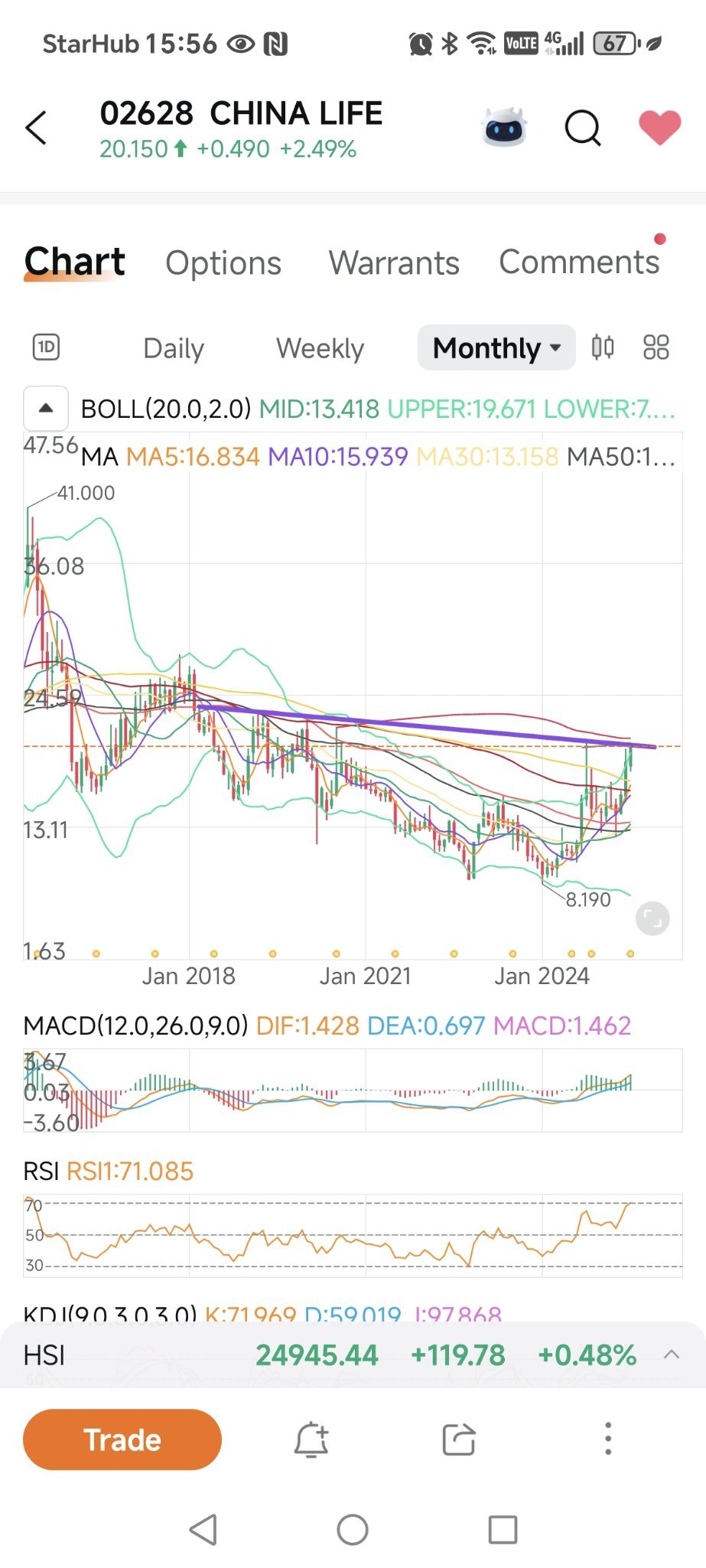Add a price alert bell

pyautogui.click(x=311, y=1439)
